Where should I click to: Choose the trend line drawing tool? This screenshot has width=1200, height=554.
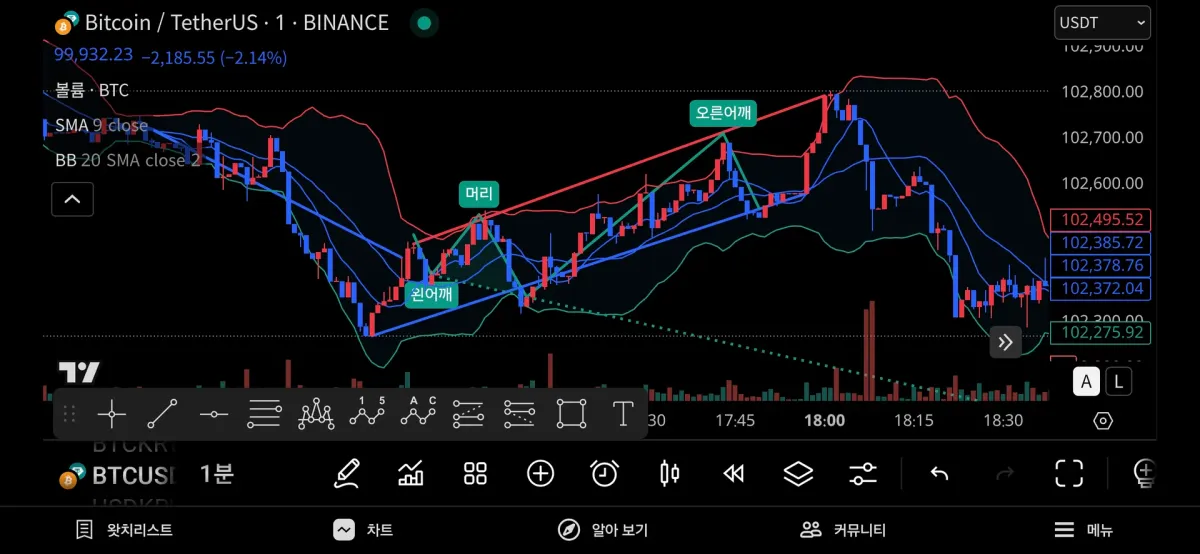click(162, 413)
